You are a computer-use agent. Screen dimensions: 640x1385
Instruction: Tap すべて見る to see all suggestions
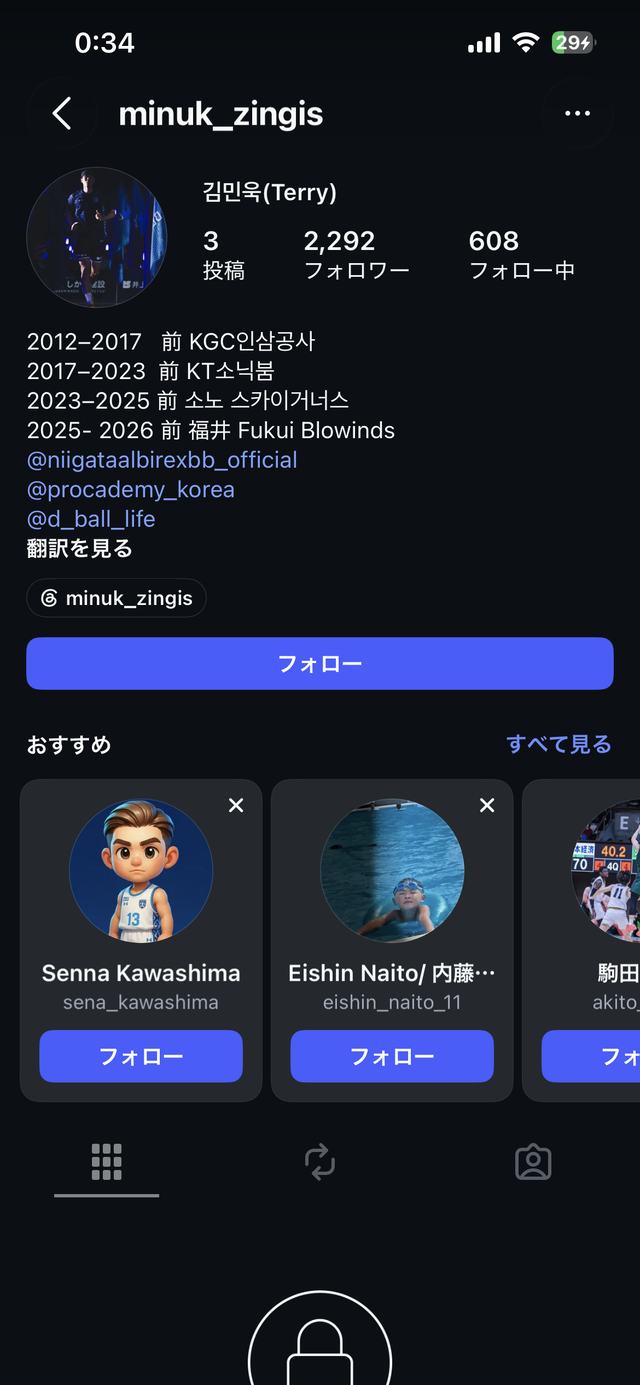[x=558, y=744]
